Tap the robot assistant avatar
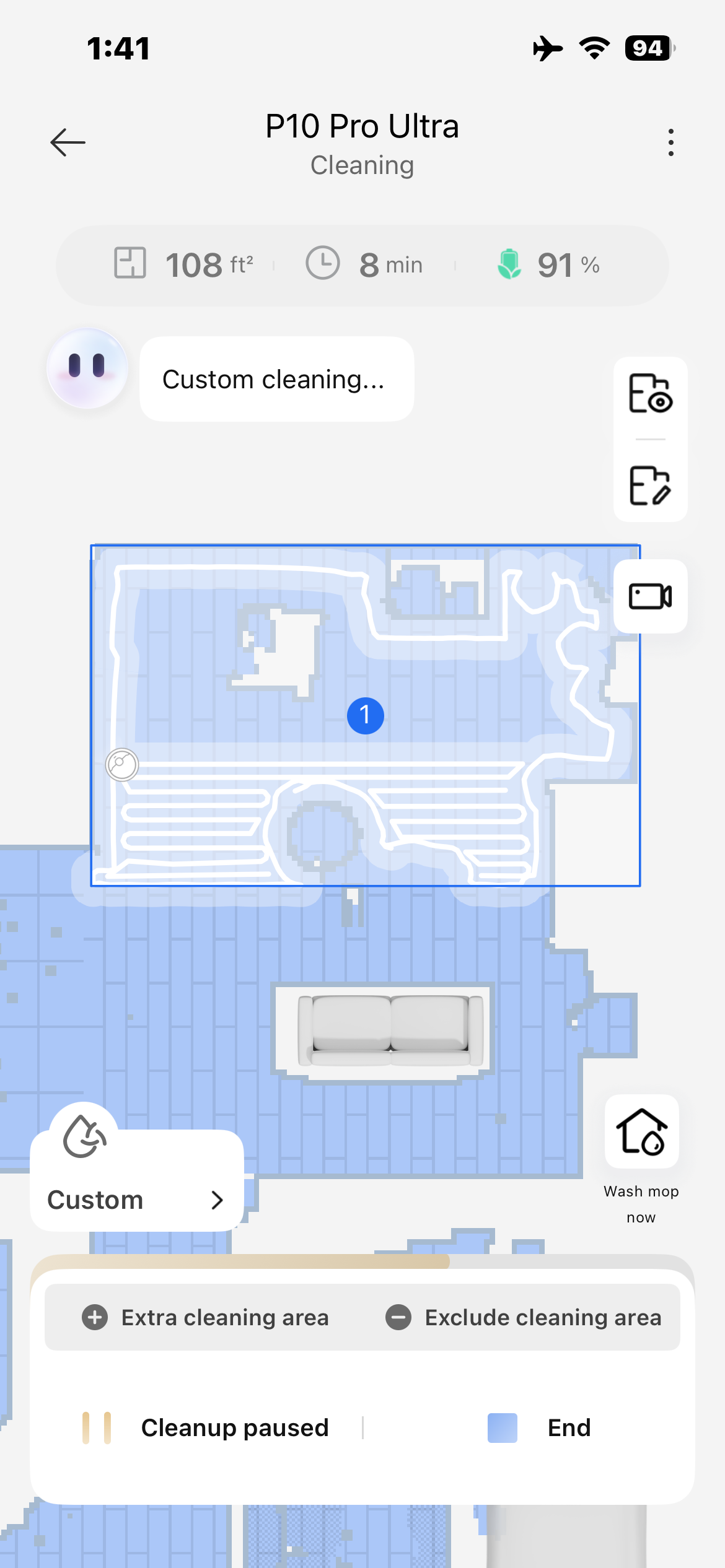Image resolution: width=725 pixels, height=1568 pixels. pos(87,368)
